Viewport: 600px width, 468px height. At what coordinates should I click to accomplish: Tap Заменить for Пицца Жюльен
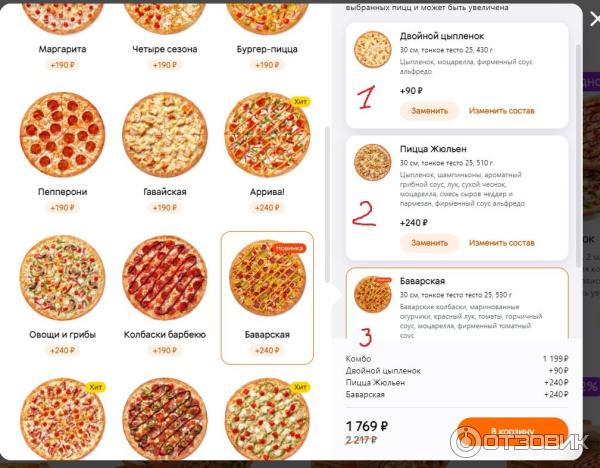coord(429,242)
